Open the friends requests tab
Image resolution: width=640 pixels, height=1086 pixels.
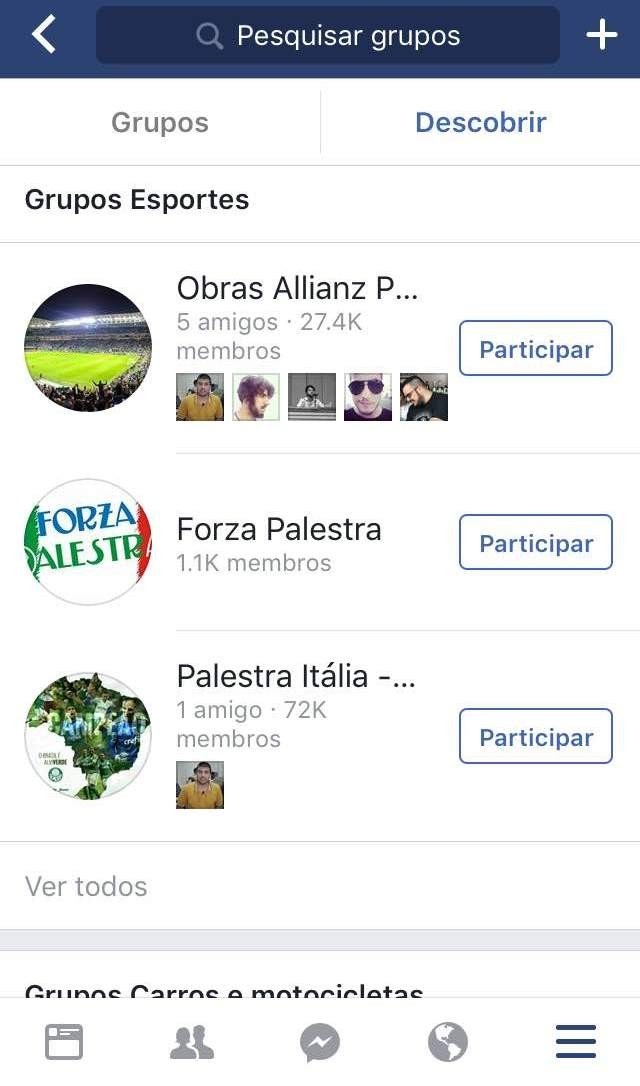click(192, 1042)
